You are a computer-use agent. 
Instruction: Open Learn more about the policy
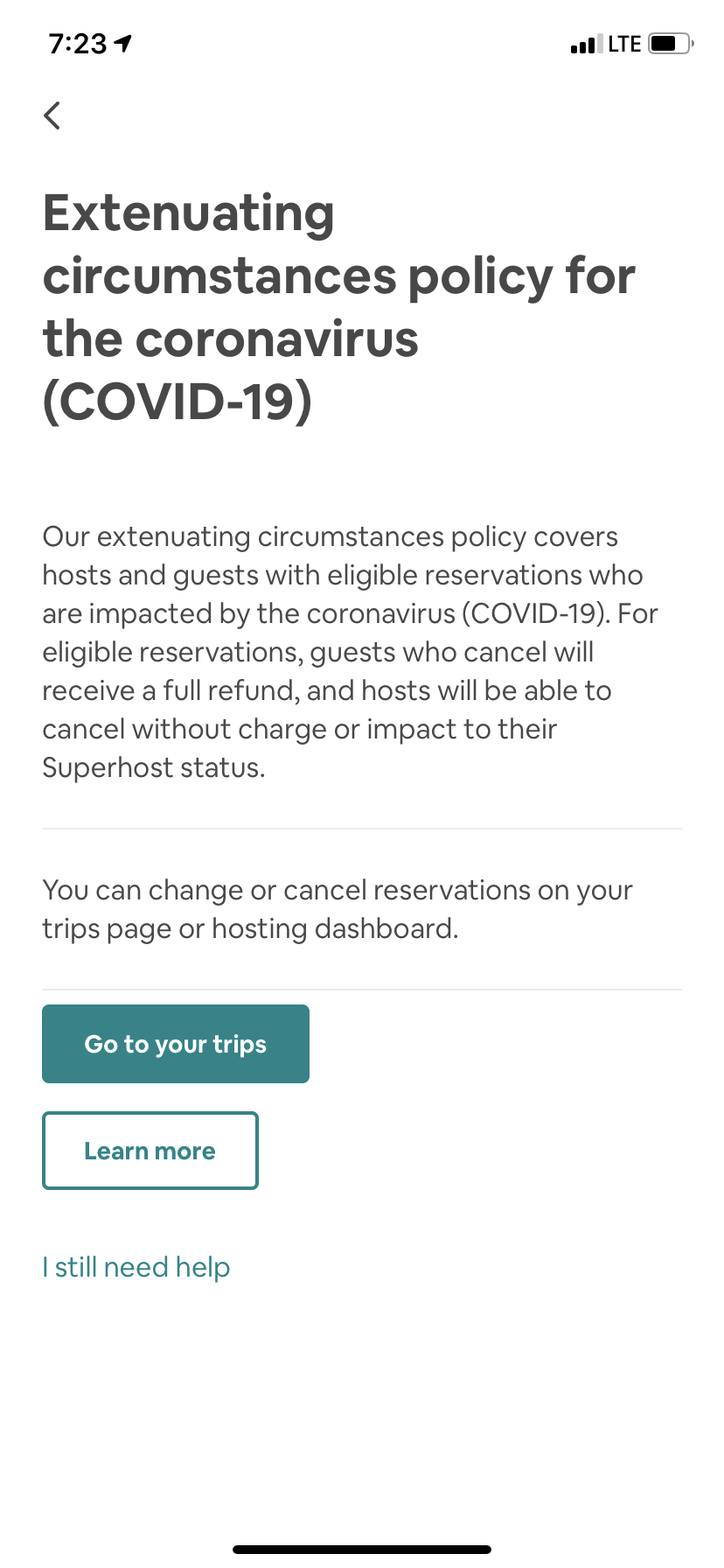pyautogui.click(x=150, y=1151)
